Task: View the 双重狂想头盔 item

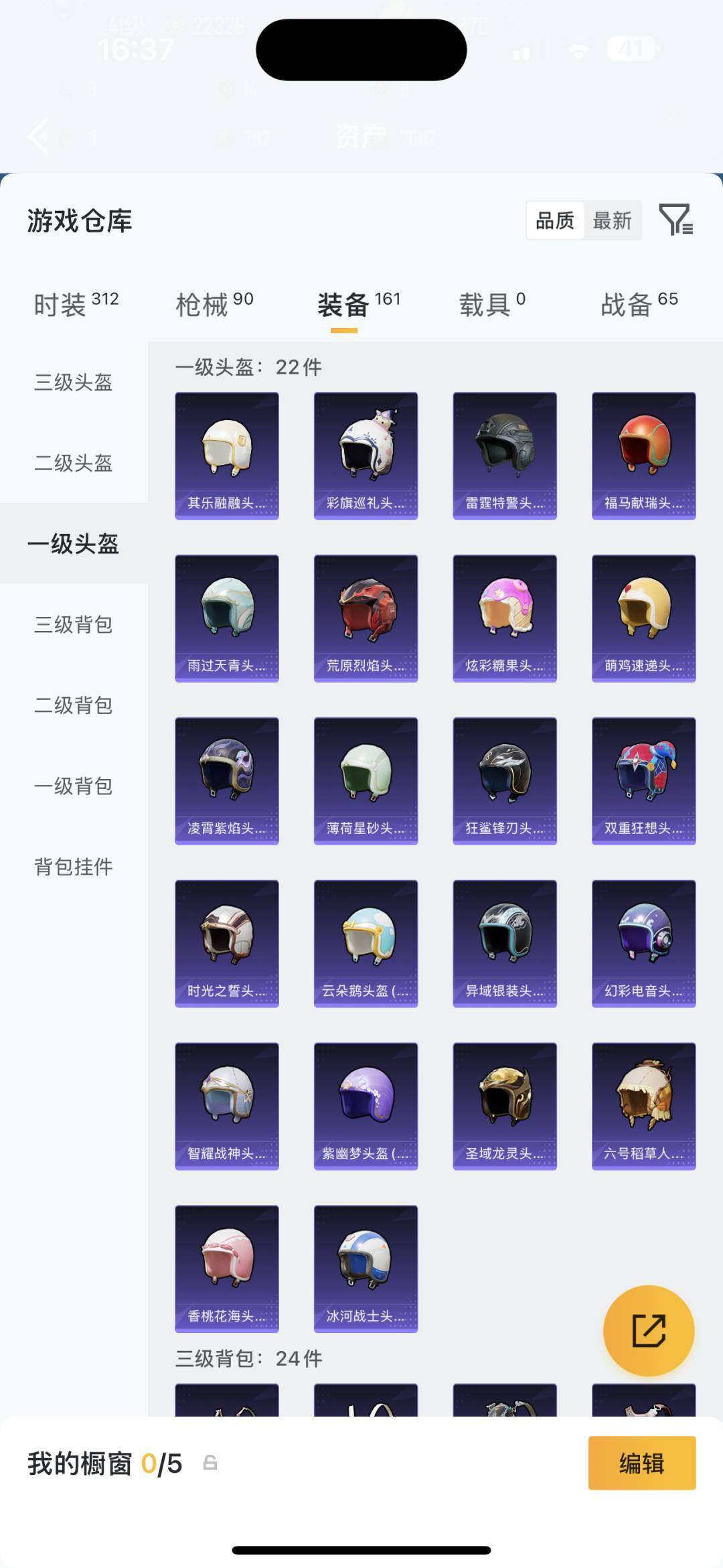Action: (643, 781)
